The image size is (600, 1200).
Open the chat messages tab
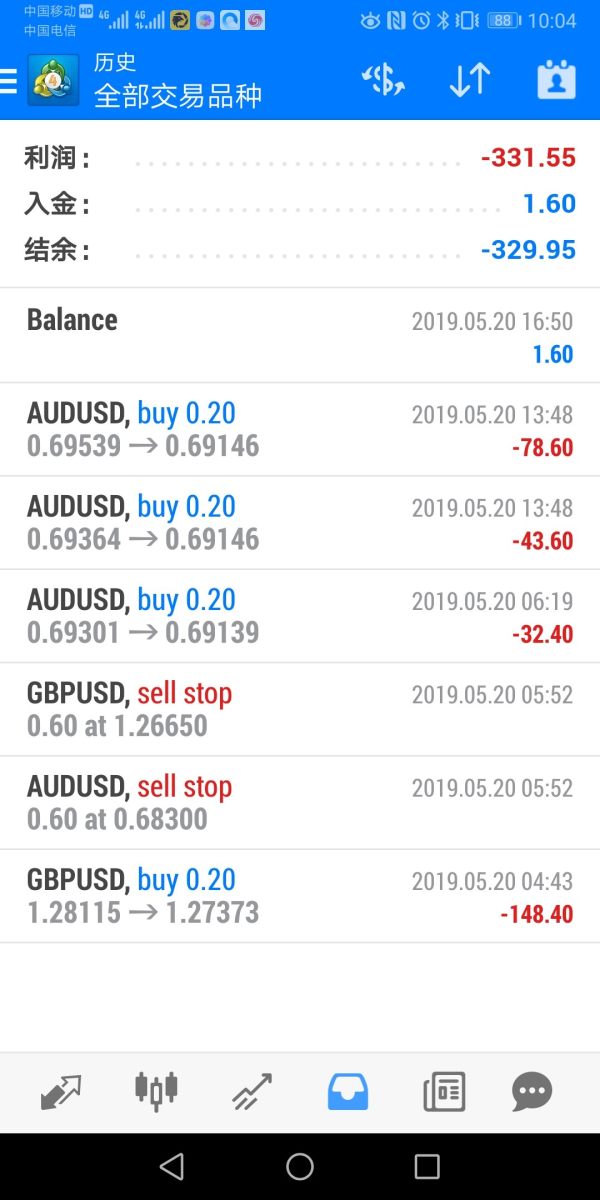(532, 1091)
